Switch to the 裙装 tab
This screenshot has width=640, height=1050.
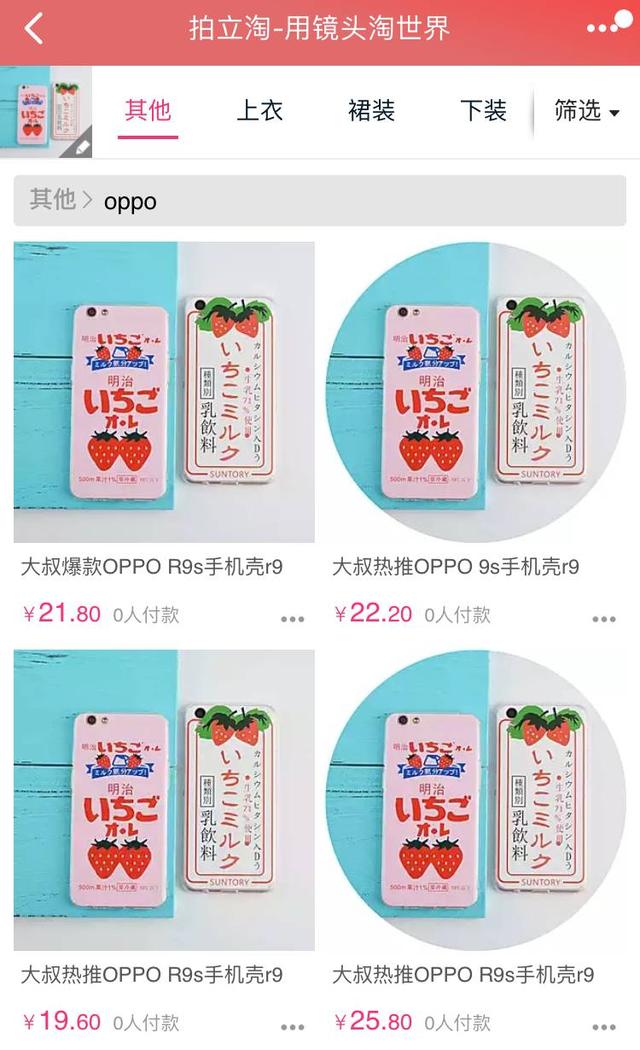(x=371, y=111)
